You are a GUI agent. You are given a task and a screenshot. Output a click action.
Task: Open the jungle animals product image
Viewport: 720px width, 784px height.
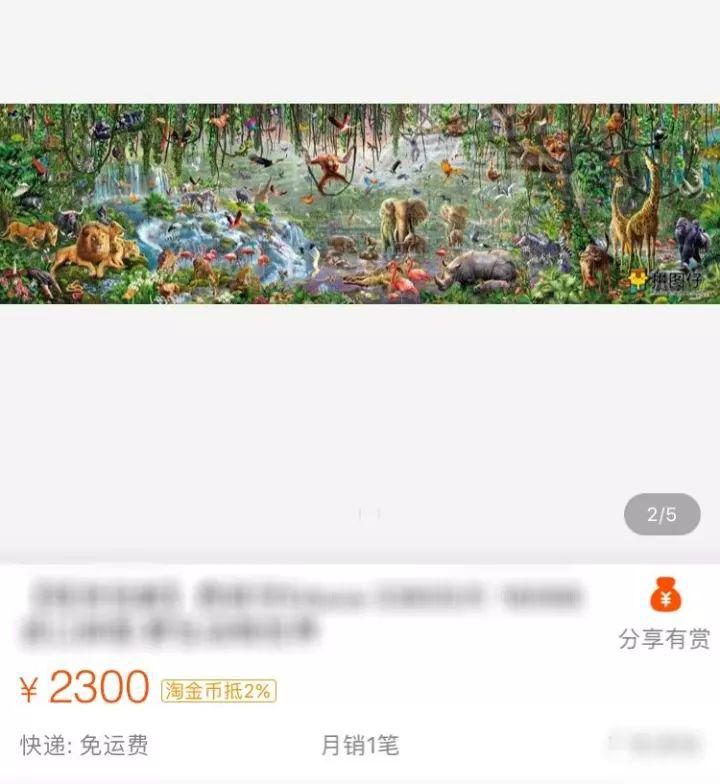[360, 203]
